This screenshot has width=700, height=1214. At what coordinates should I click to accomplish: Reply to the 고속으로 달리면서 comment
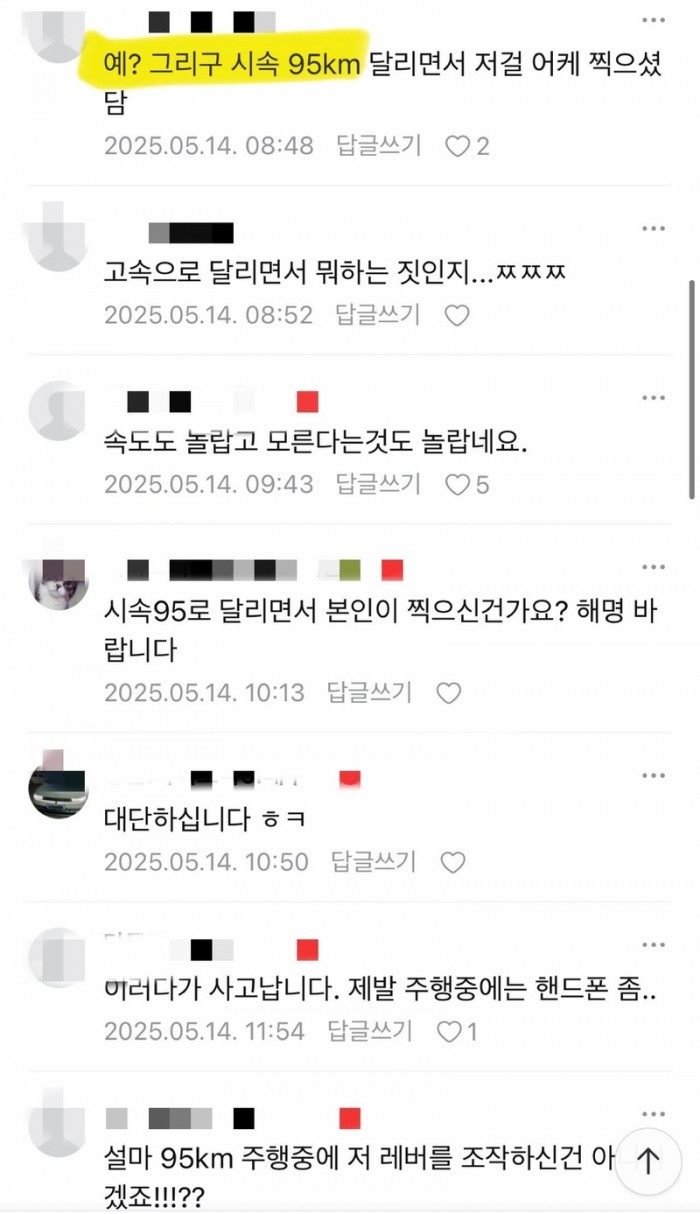[x=378, y=315]
